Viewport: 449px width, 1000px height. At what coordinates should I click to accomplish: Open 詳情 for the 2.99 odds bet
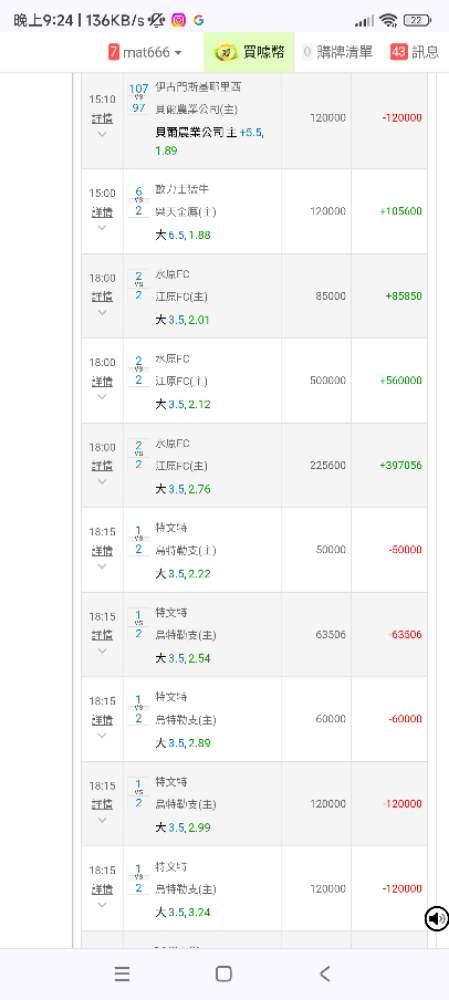102,804
